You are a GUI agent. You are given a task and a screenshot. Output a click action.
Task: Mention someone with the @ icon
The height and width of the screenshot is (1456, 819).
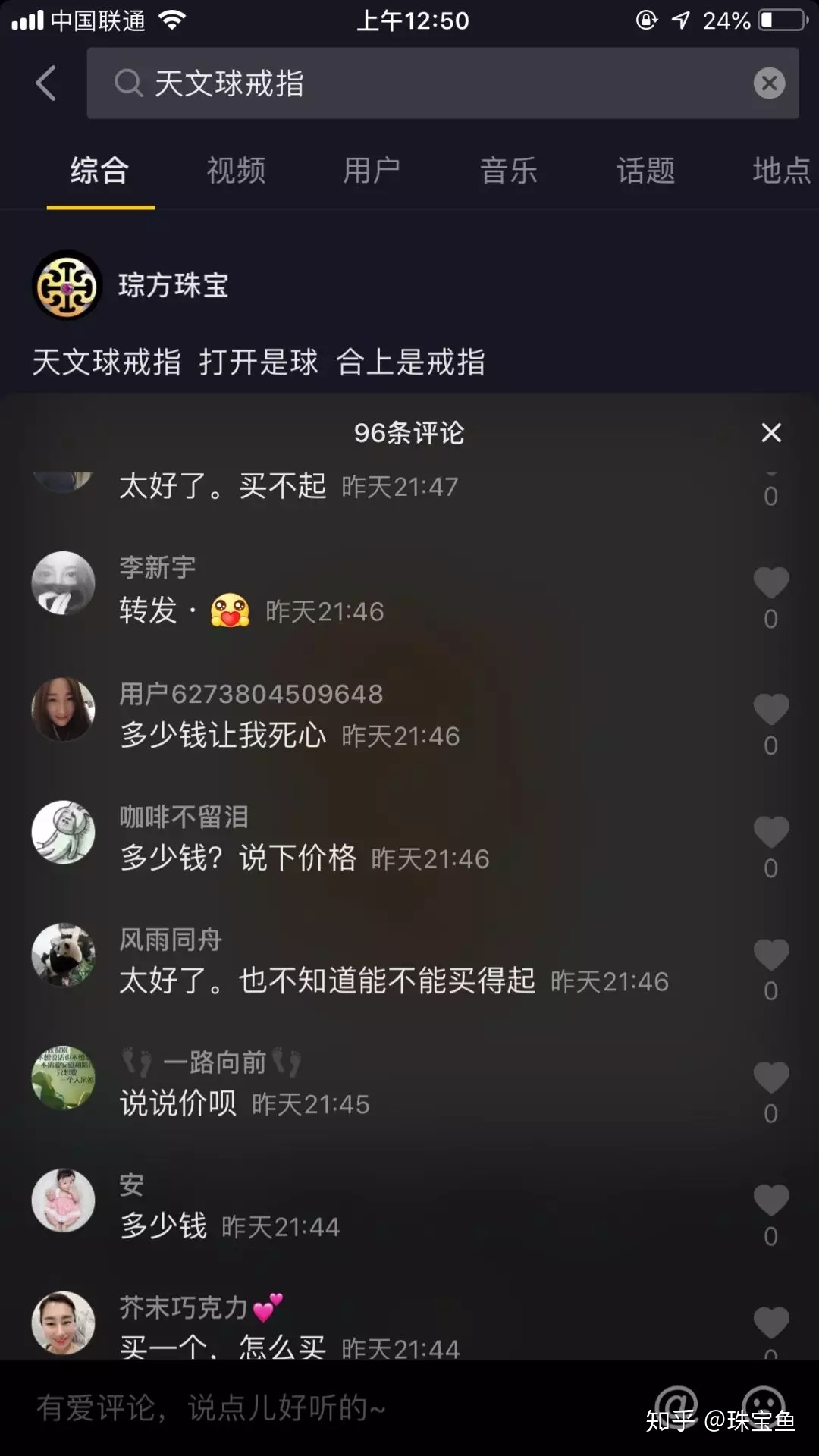(675, 1404)
